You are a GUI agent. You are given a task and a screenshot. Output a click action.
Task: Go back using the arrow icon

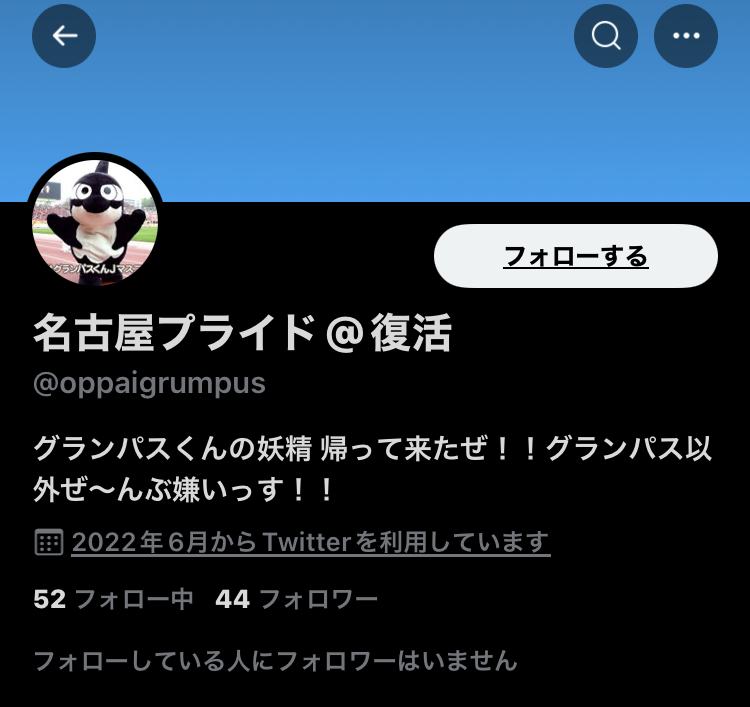click(x=64, y=37)
